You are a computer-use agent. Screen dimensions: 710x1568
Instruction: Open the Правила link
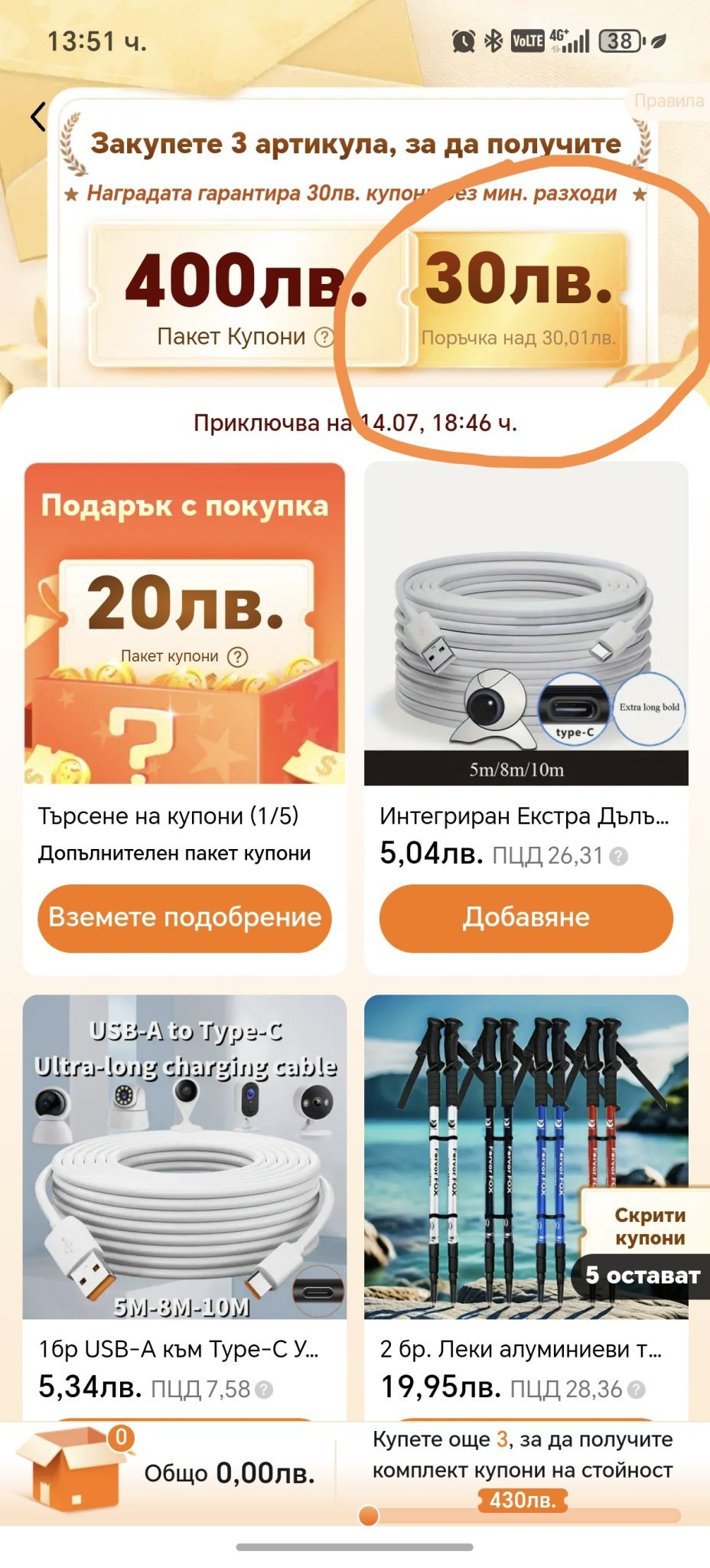(x=668, y=101)
